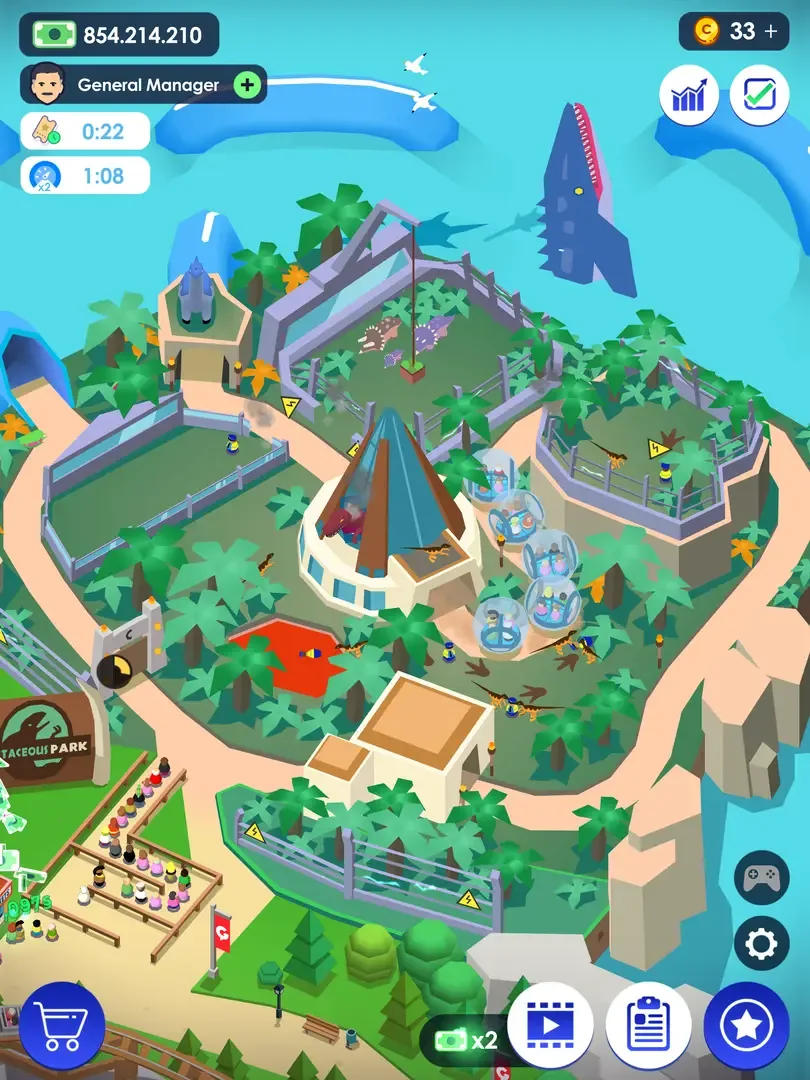Open the clipboard missions button
This screenshot has height=1080, width=810.
pyautogui.click(x=649, y=1025)
